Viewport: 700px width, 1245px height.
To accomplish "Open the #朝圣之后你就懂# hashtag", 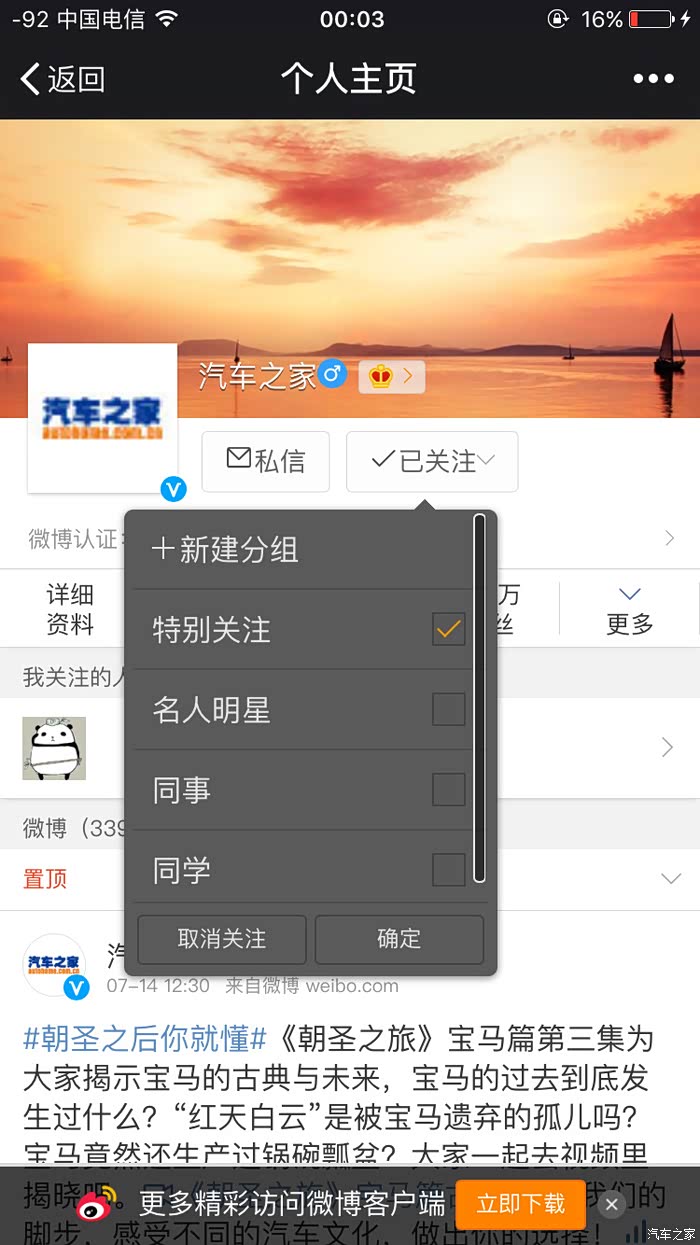I will click(145, 1038).
